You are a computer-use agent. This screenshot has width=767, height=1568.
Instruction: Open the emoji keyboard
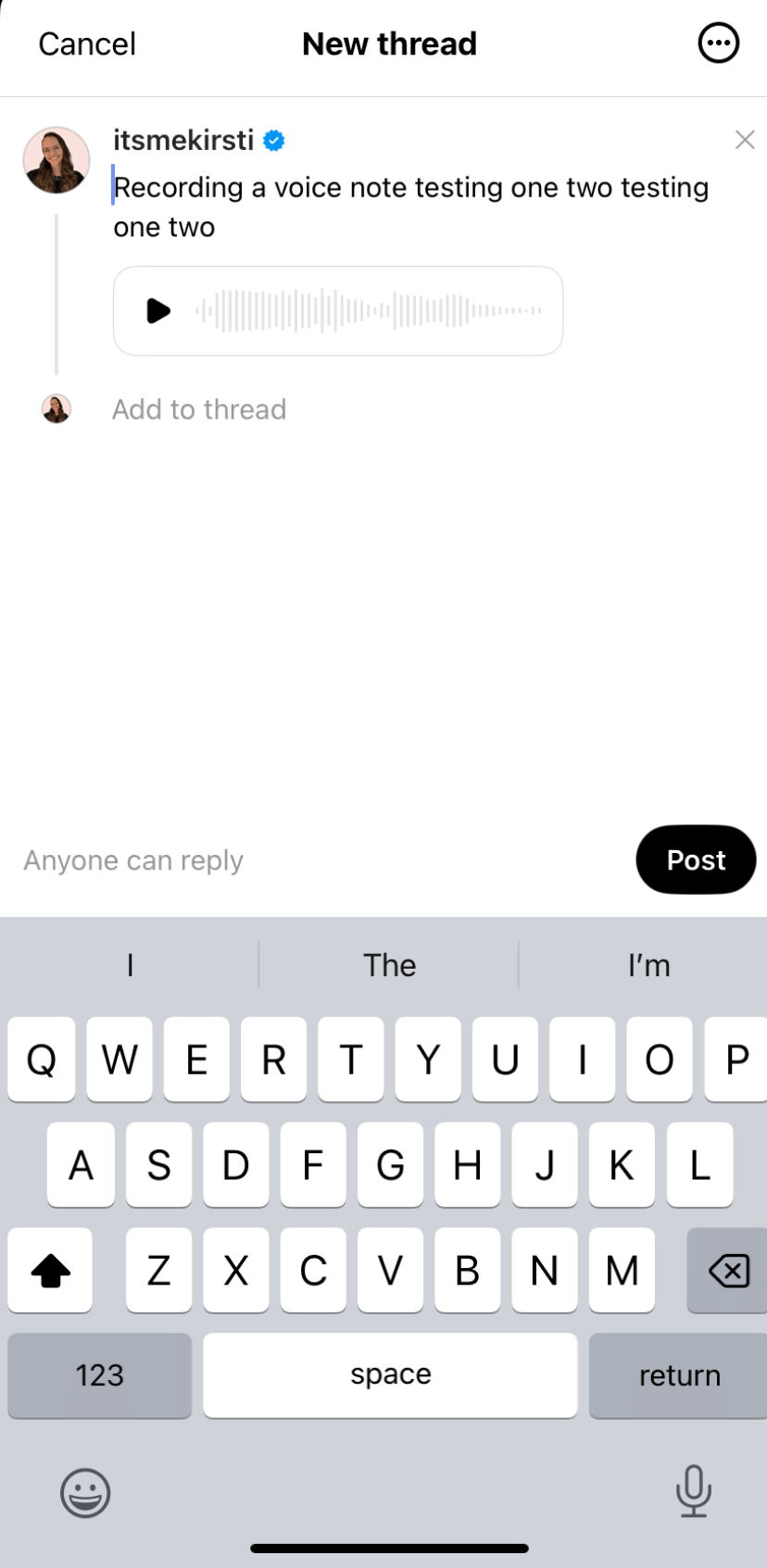(85, 1492)
